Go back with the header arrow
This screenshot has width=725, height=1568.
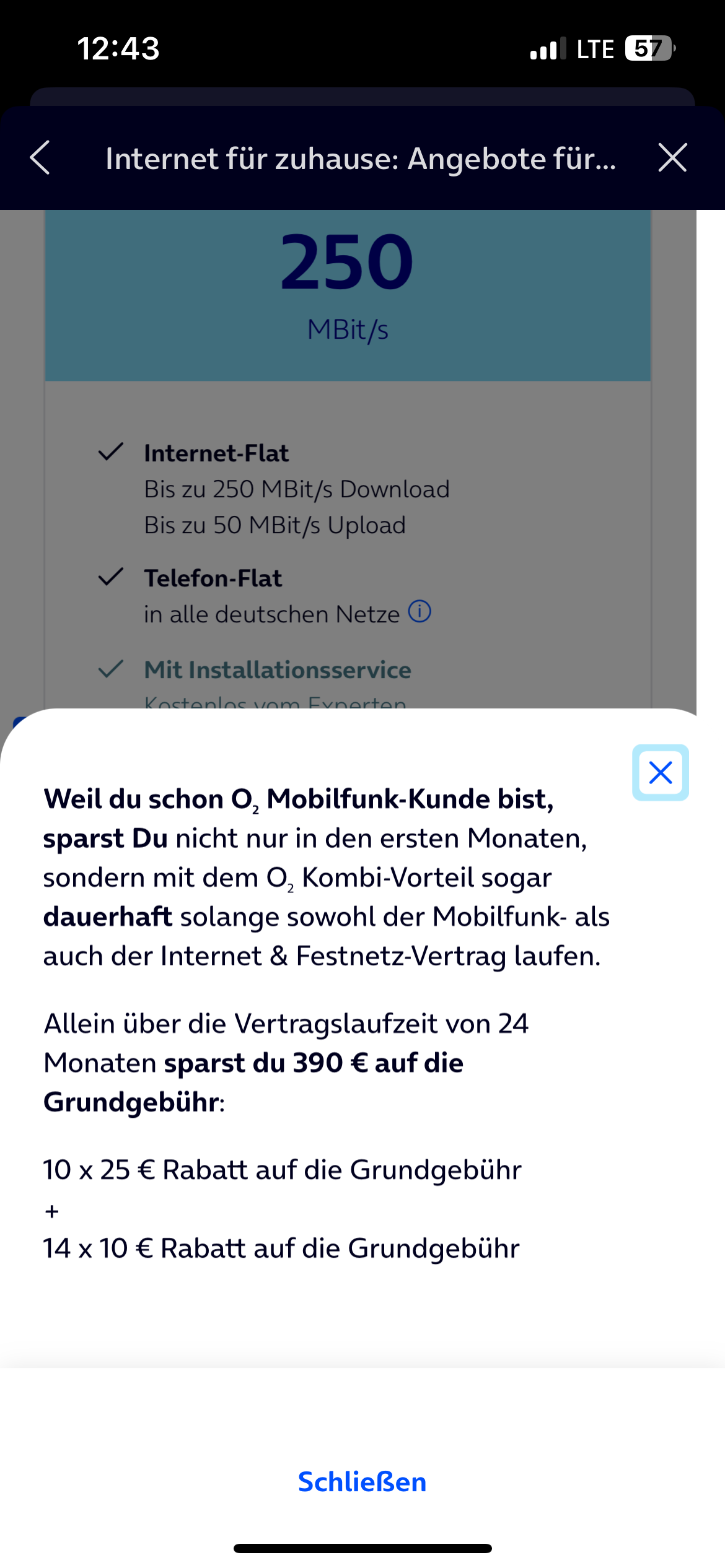40,158
